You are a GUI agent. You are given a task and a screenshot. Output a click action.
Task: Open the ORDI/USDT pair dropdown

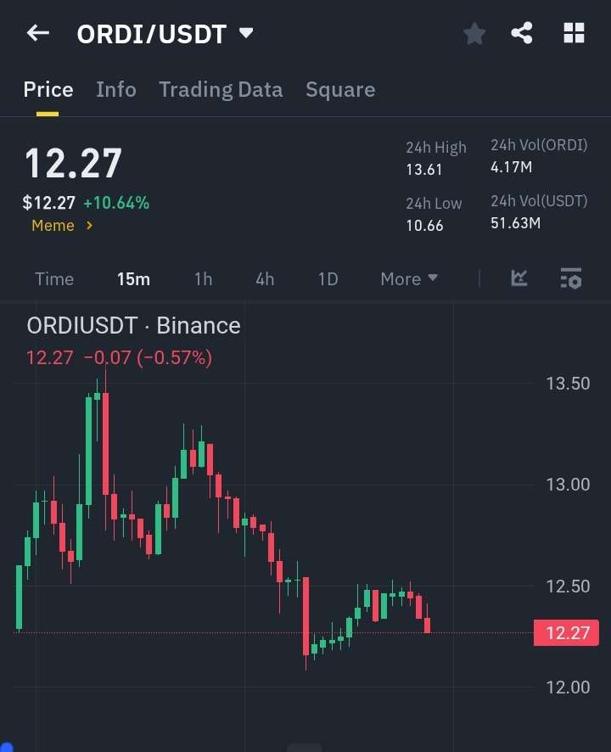tap(246, 33)
